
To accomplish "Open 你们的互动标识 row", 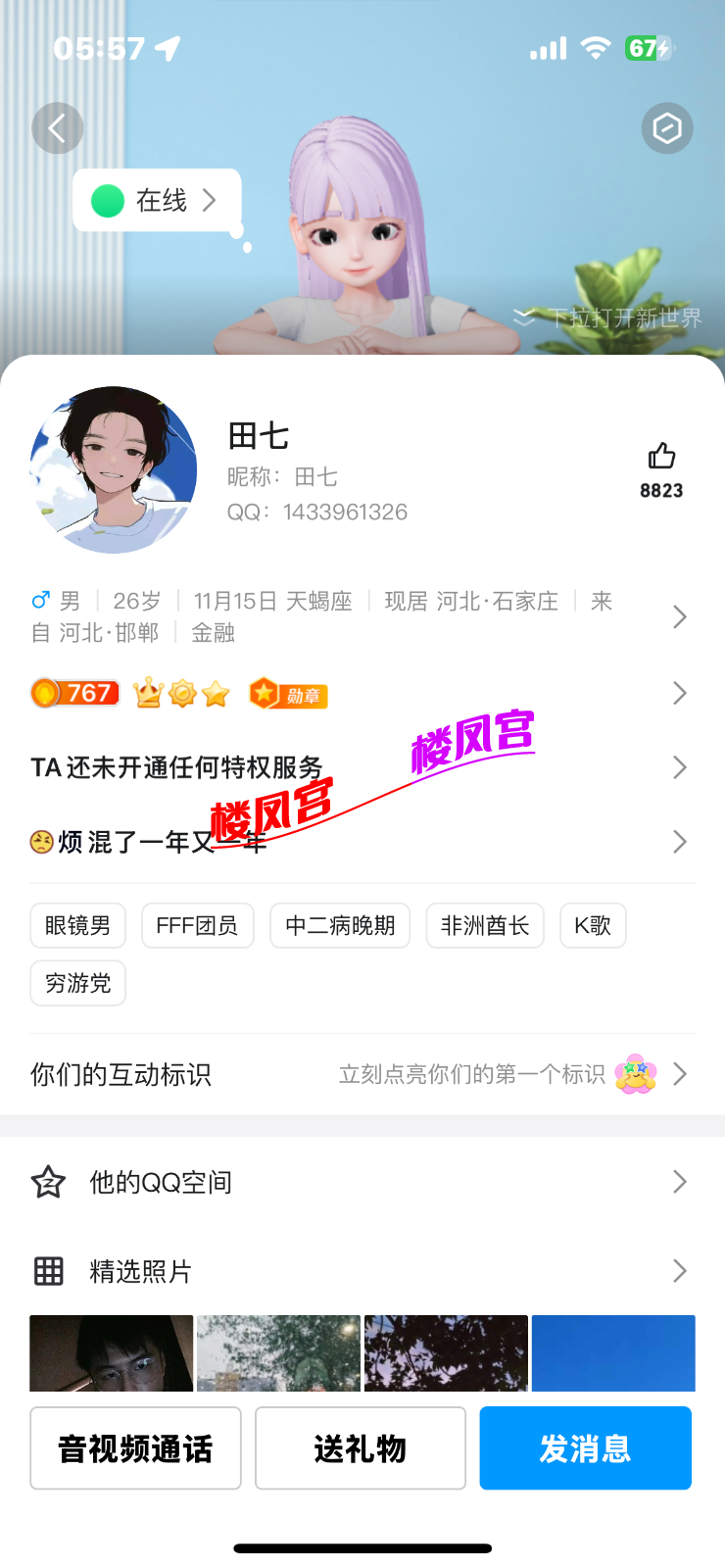I will 361,1074.
